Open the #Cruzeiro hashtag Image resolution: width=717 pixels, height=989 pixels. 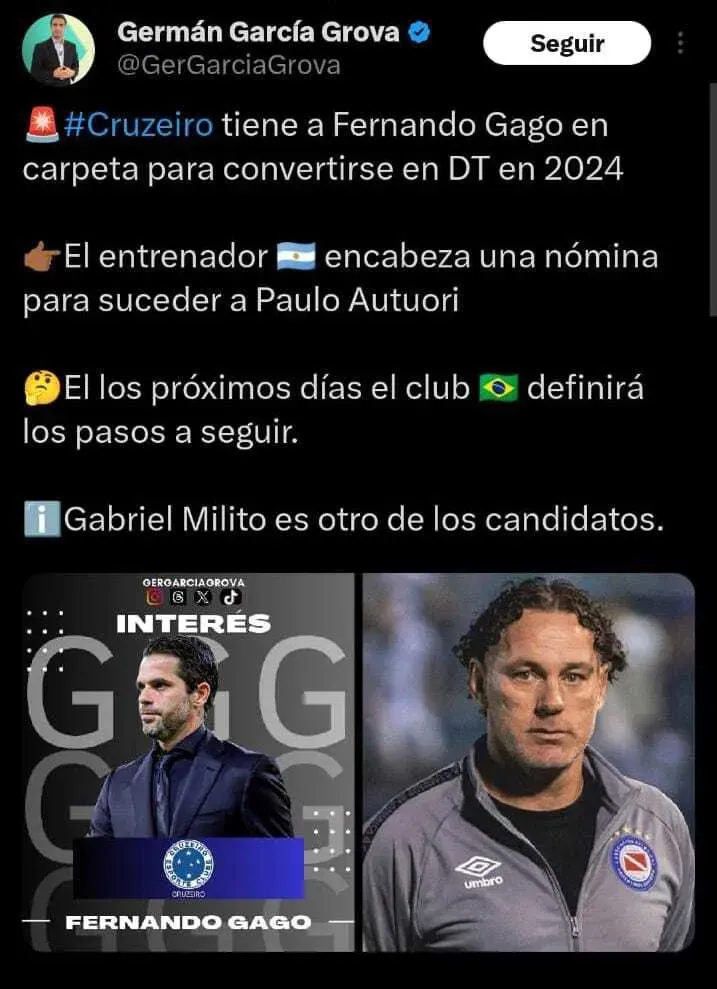pyautogui.click(x=138, y=126)
